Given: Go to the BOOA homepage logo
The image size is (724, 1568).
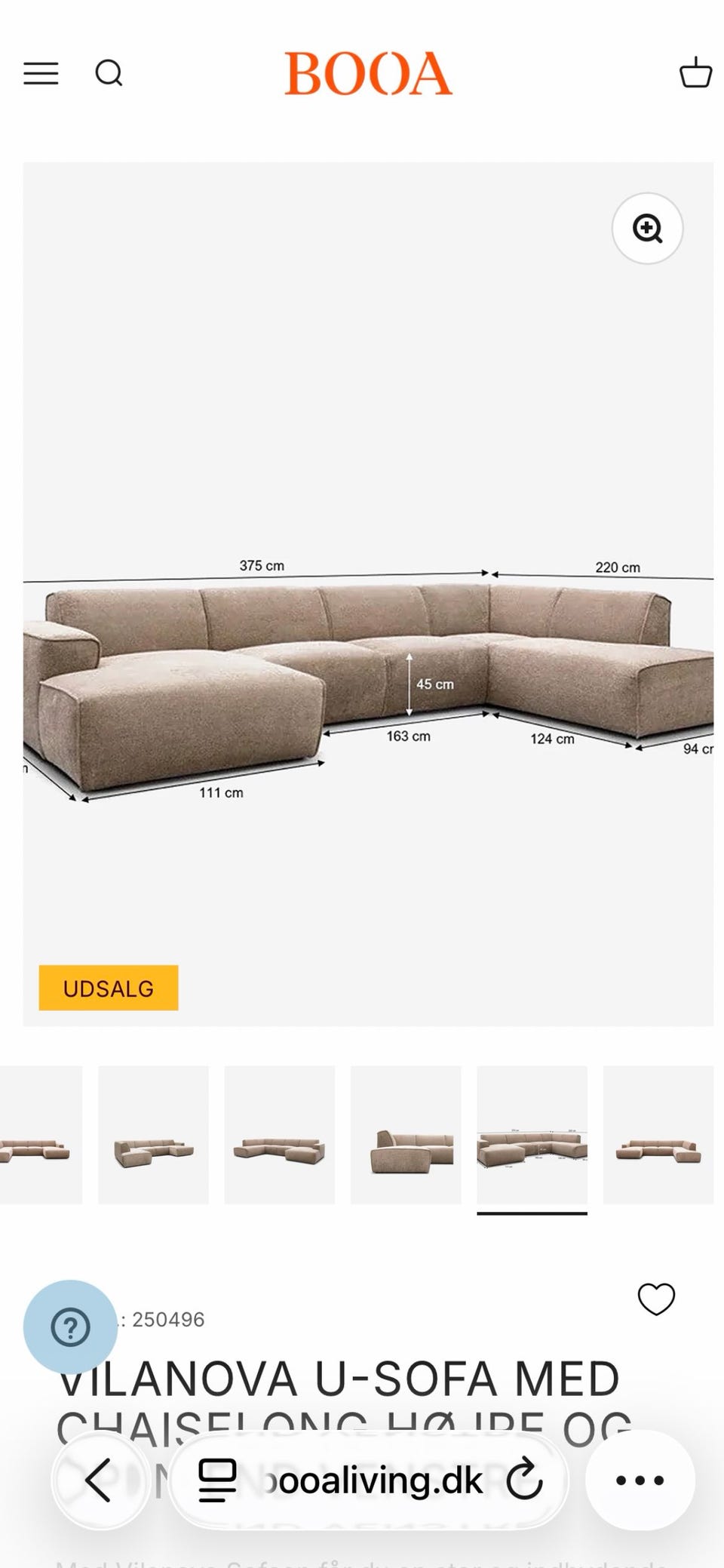Looking at the screenshot, I should tap(368, 73).
